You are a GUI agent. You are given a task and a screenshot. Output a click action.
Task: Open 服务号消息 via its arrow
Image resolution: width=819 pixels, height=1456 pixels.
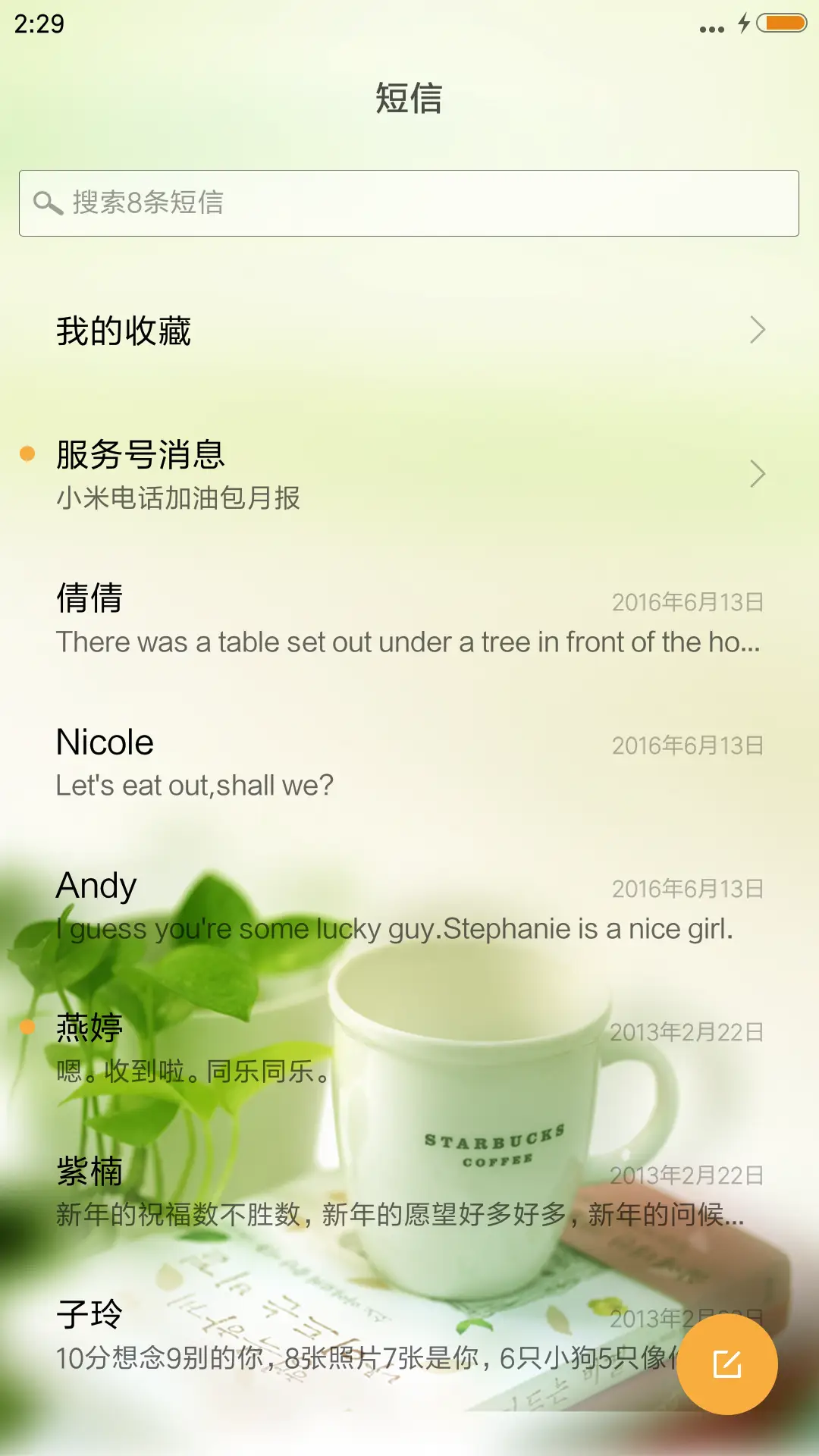point(761,472)
